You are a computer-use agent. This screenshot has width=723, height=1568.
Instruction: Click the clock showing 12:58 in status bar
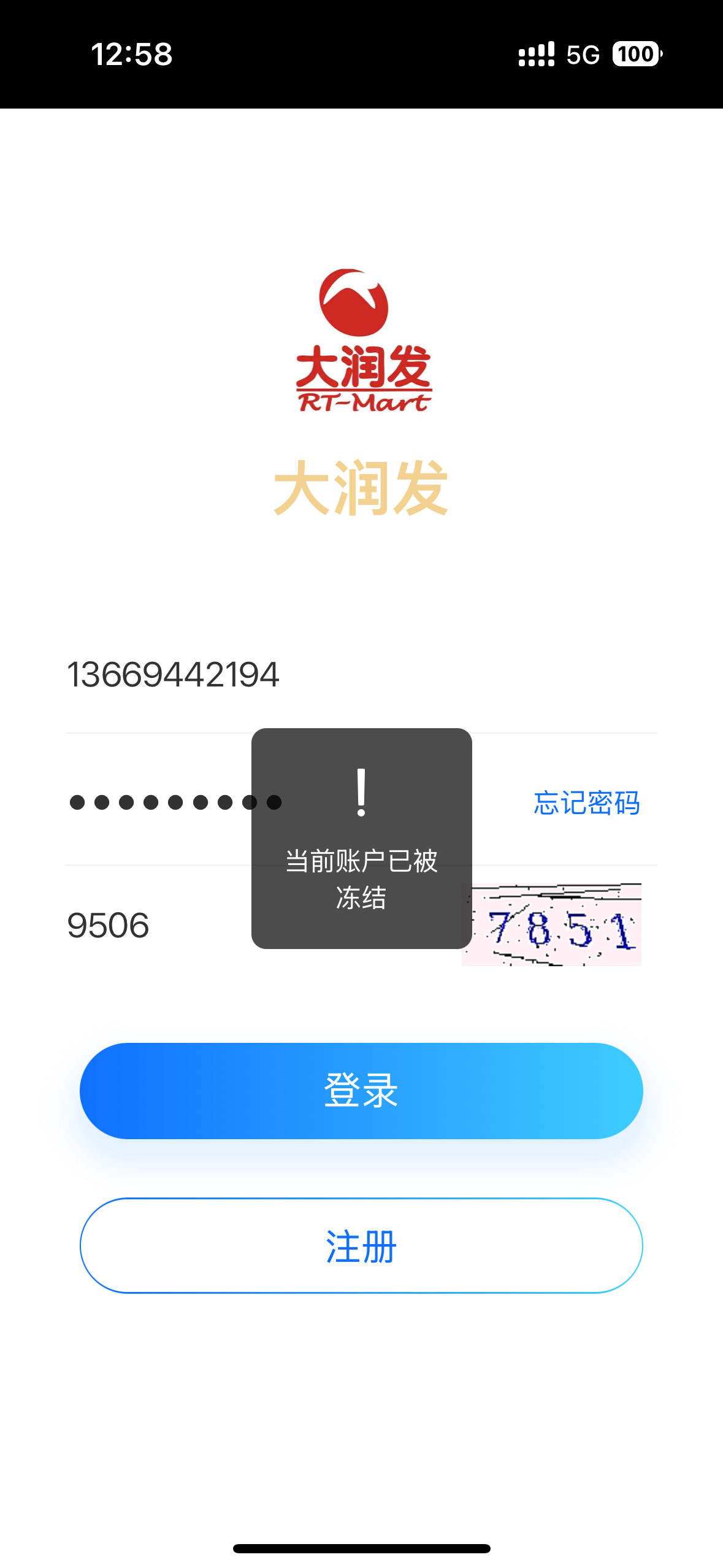pos(131,54)
